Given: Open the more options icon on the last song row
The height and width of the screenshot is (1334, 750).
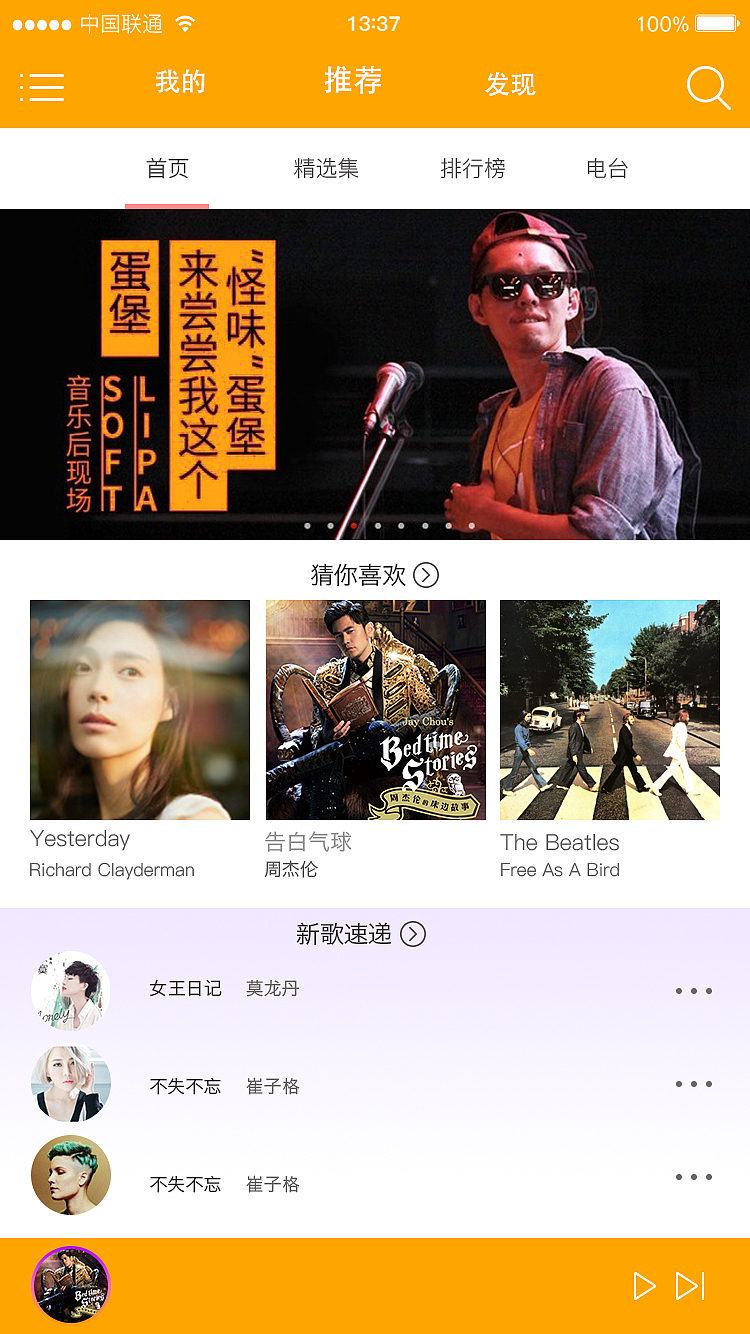Looking at the screenshot, I should [x=694, y=1176].
